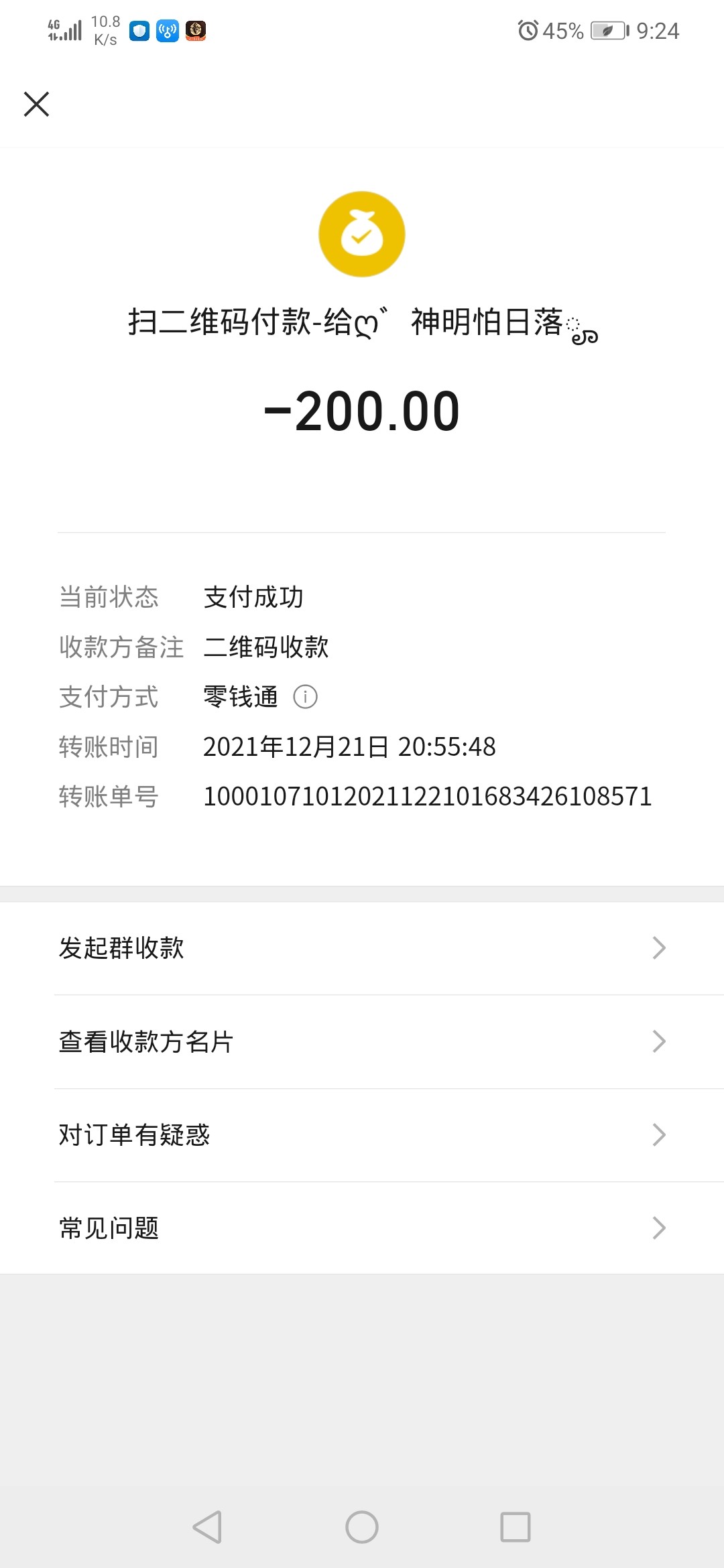The image size is (724, 1568).
Task: Open 查看收款方名片 entry
Action: pos(362,1041)
